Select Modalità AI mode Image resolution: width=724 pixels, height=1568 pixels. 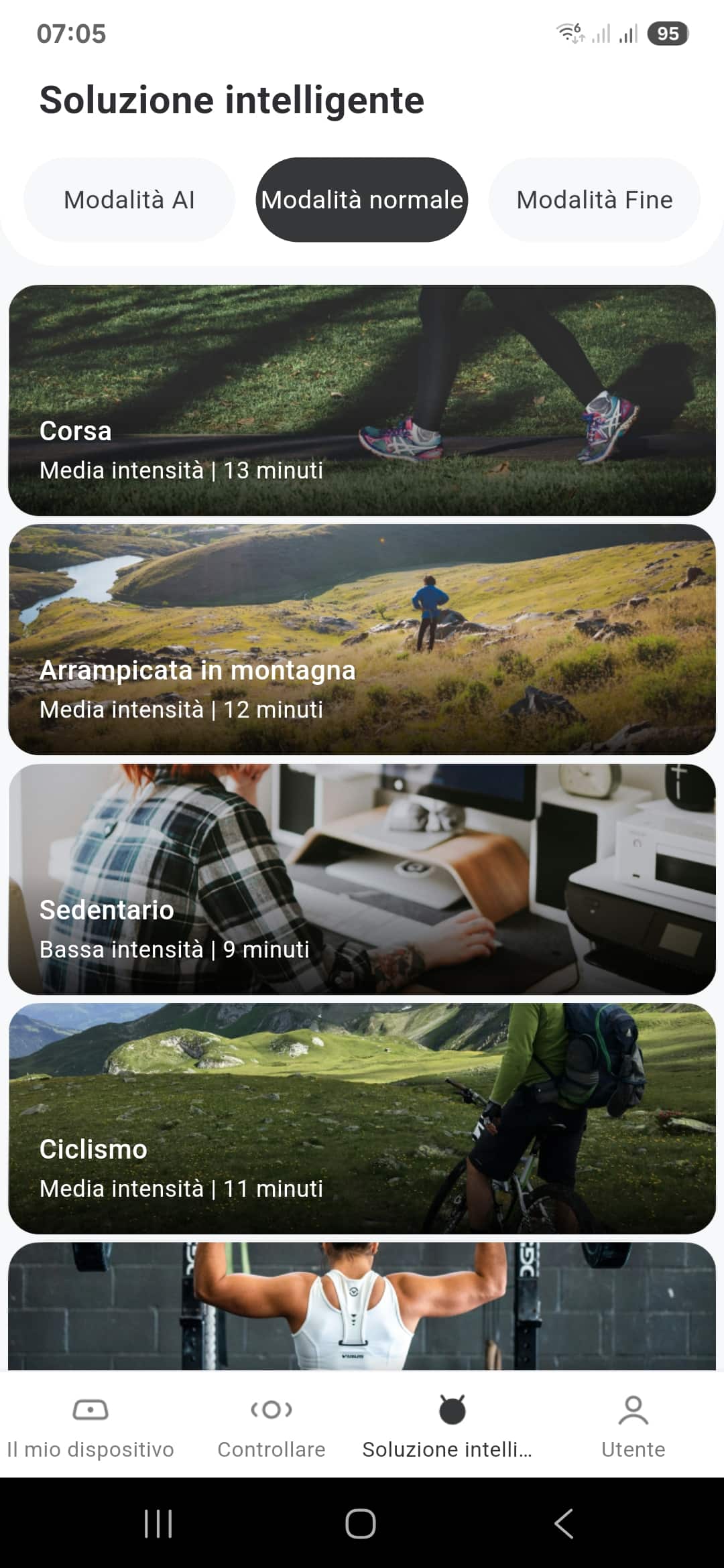128,199
